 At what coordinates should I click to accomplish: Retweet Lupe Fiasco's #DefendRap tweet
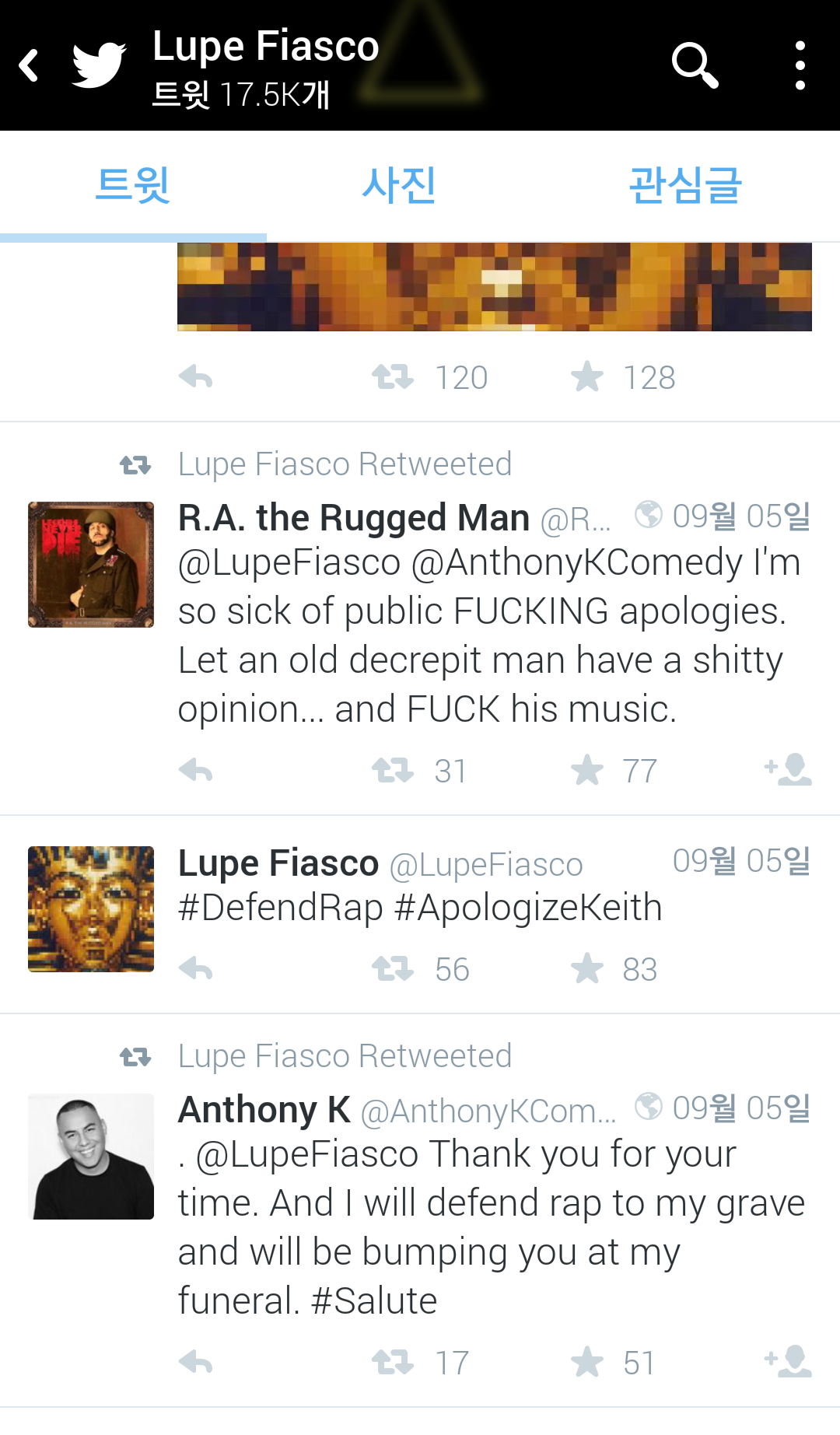coord(393,969)
